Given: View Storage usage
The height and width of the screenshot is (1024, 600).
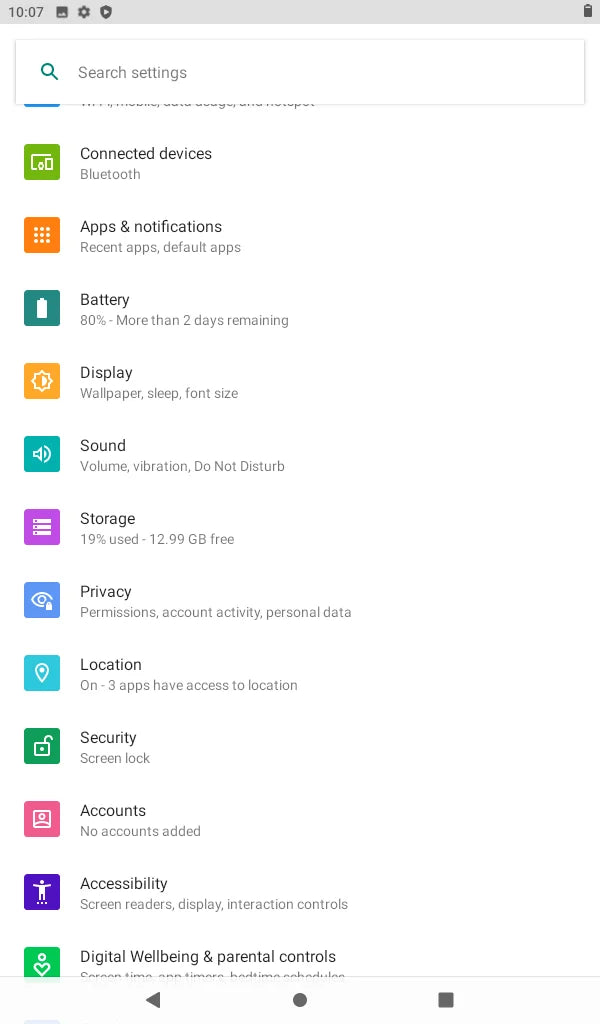Looking at the screenshot, I should click(x=107, y=528).
